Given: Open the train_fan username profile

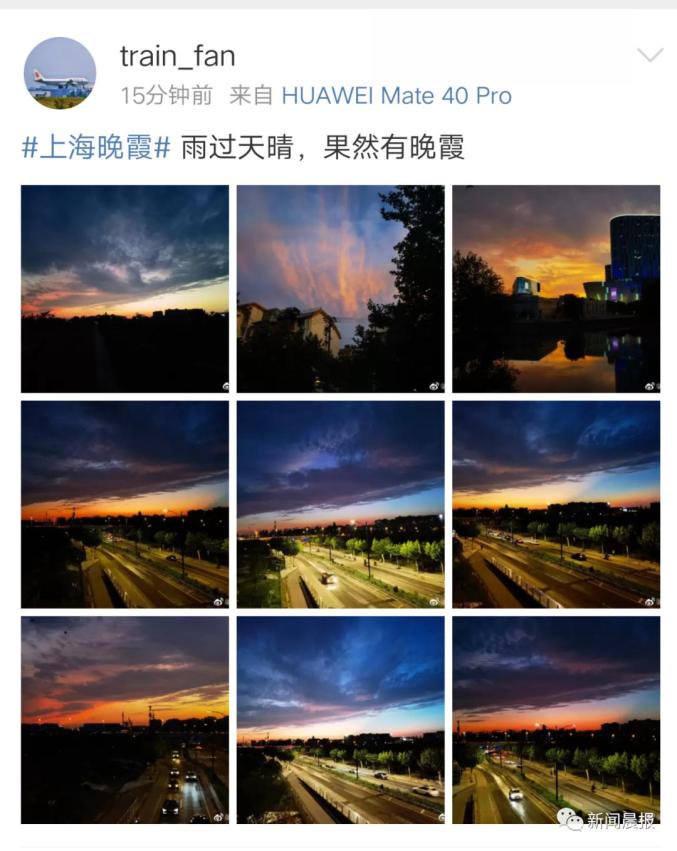Looking at the screenshot, I should pyautogui.click(x=177, y=56).
